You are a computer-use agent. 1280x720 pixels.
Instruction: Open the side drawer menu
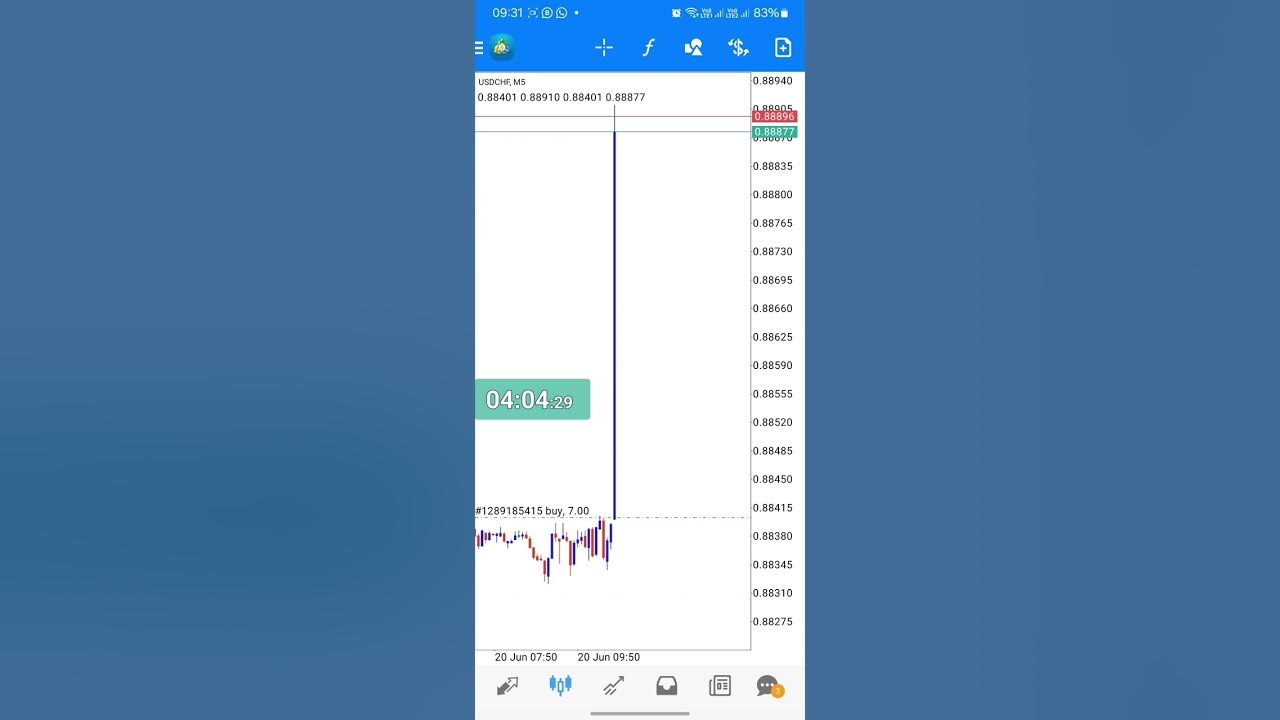click(x=480, y=47)
